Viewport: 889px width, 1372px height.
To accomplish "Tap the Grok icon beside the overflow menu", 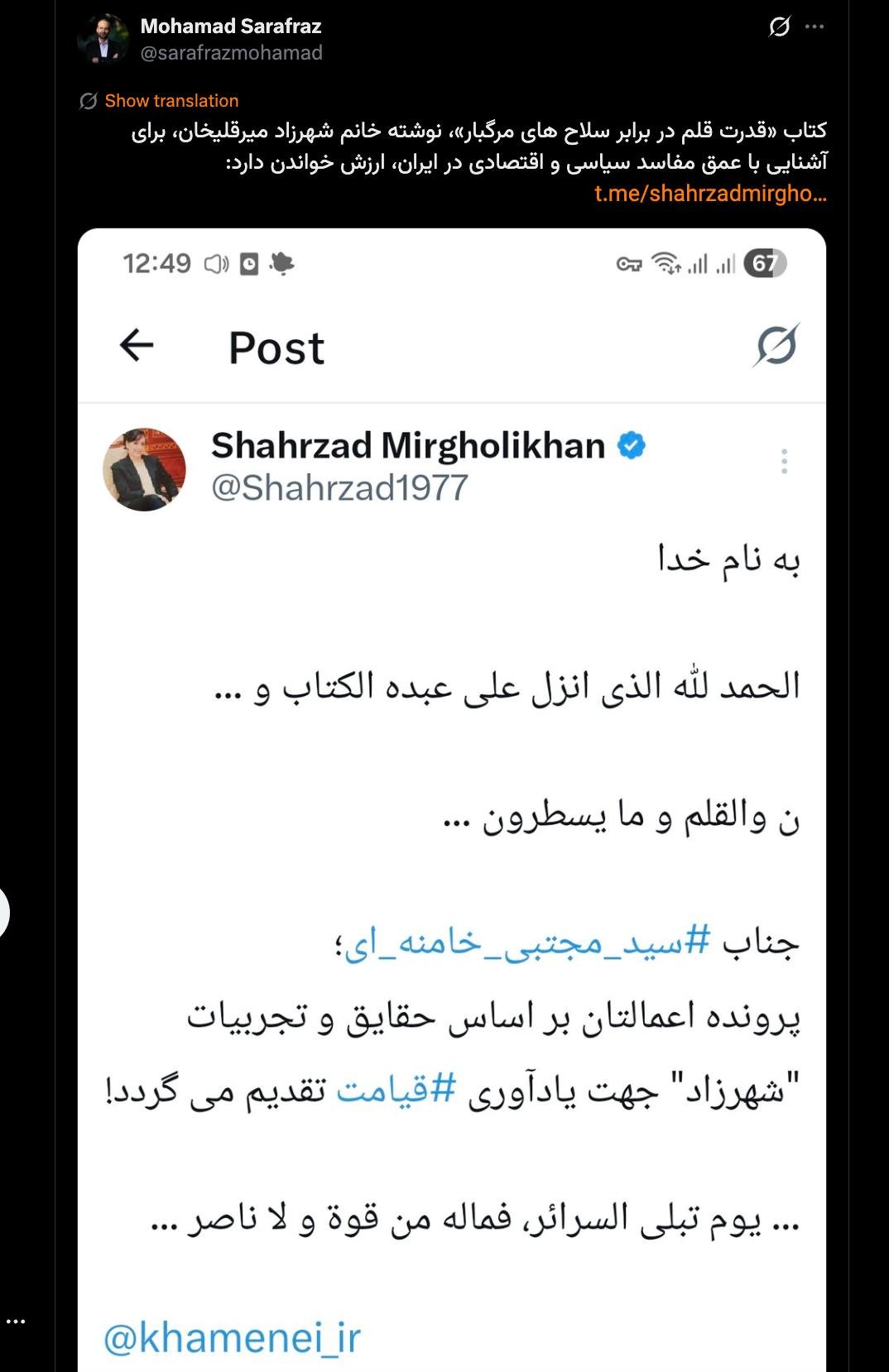I will pos(779,27).
